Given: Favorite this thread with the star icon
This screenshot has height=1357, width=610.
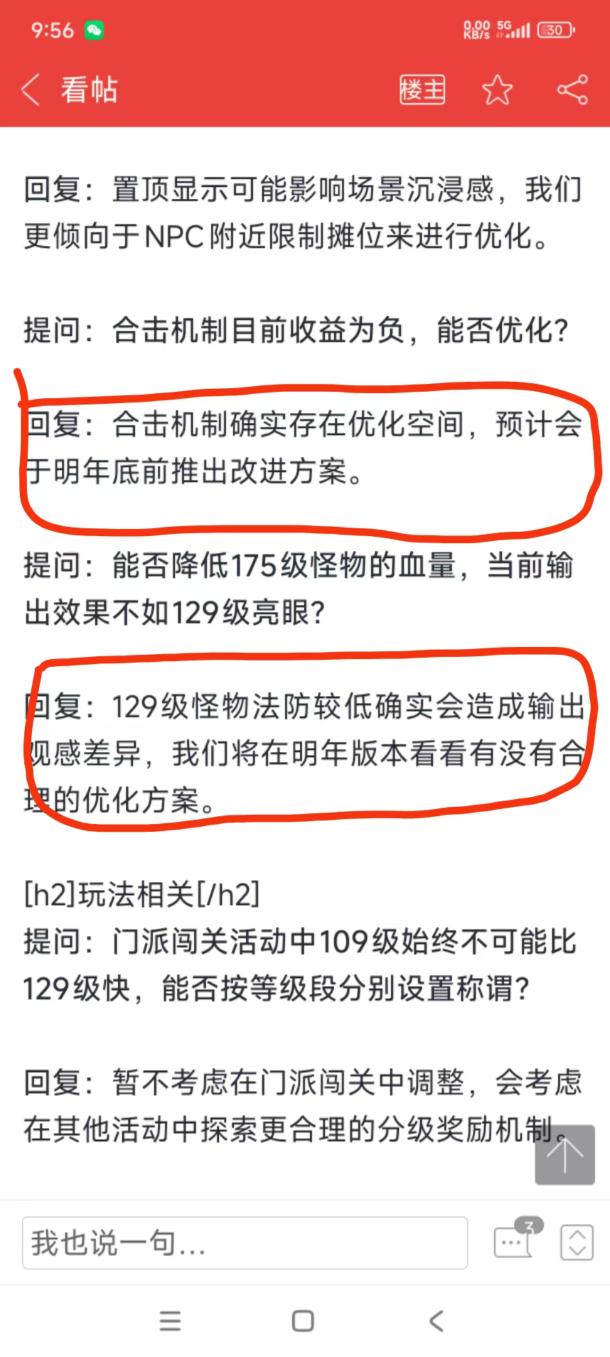Looking at the screenshot, I should tap(497, 90).
